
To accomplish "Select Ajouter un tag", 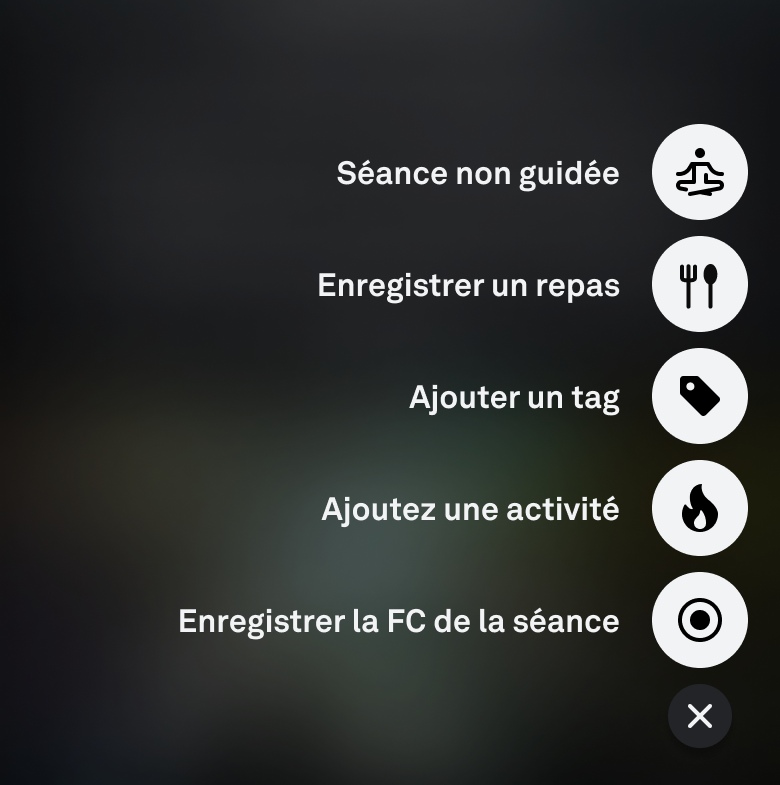I will tap(699, 396).
